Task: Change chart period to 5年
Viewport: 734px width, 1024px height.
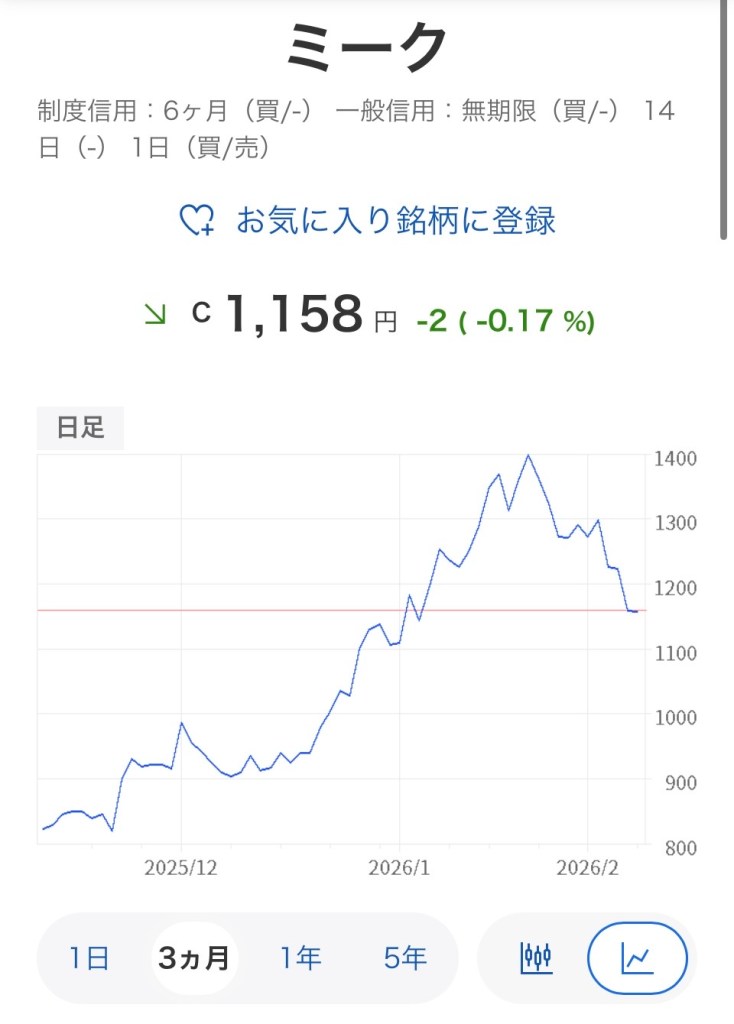Action: click(405, 958)
